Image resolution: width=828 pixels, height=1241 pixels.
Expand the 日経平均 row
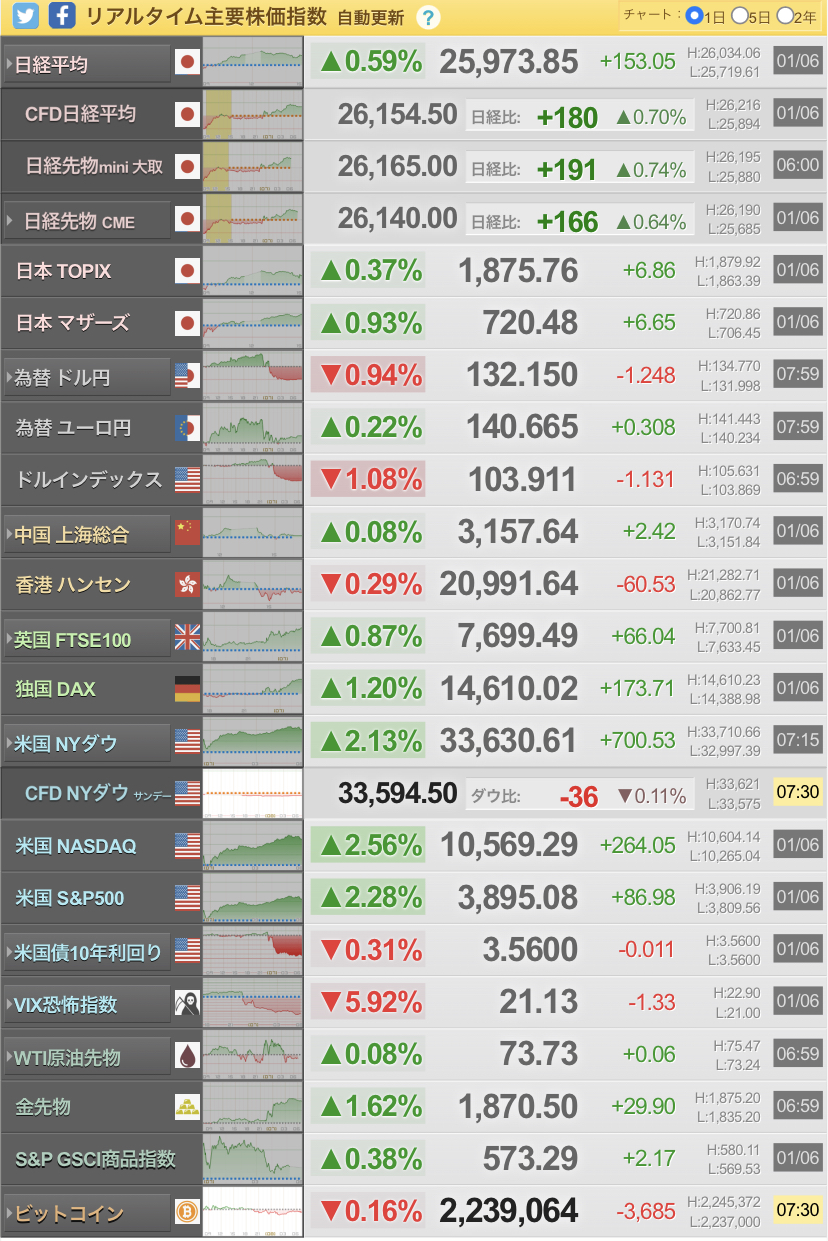point(87,64)
